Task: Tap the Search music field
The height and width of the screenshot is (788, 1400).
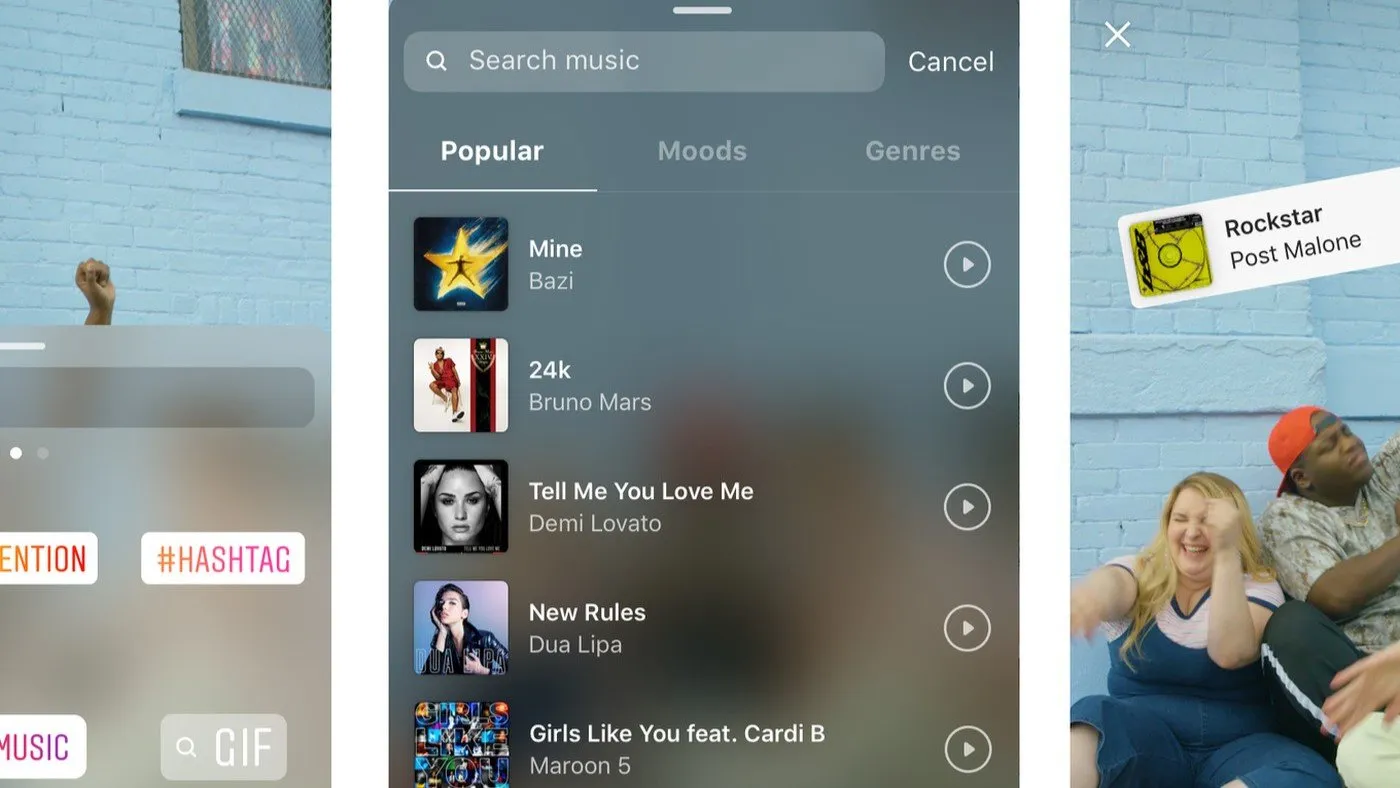Action: [x=644, y=61]
